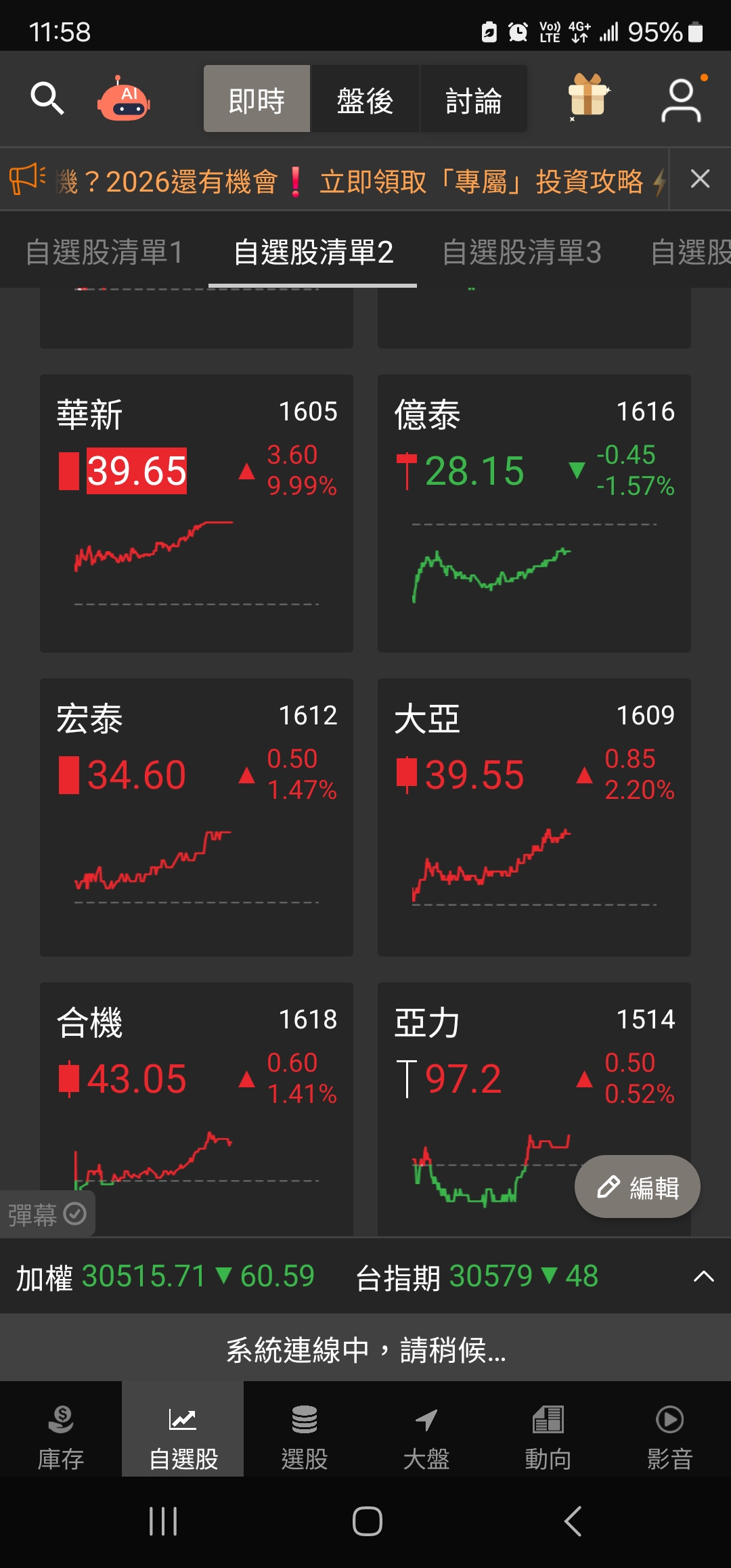Image resolution: width=731 pixels, height=1568 pixels.
Task: Dismiss the 2026 investment promo banner
Action: (700, 179)
